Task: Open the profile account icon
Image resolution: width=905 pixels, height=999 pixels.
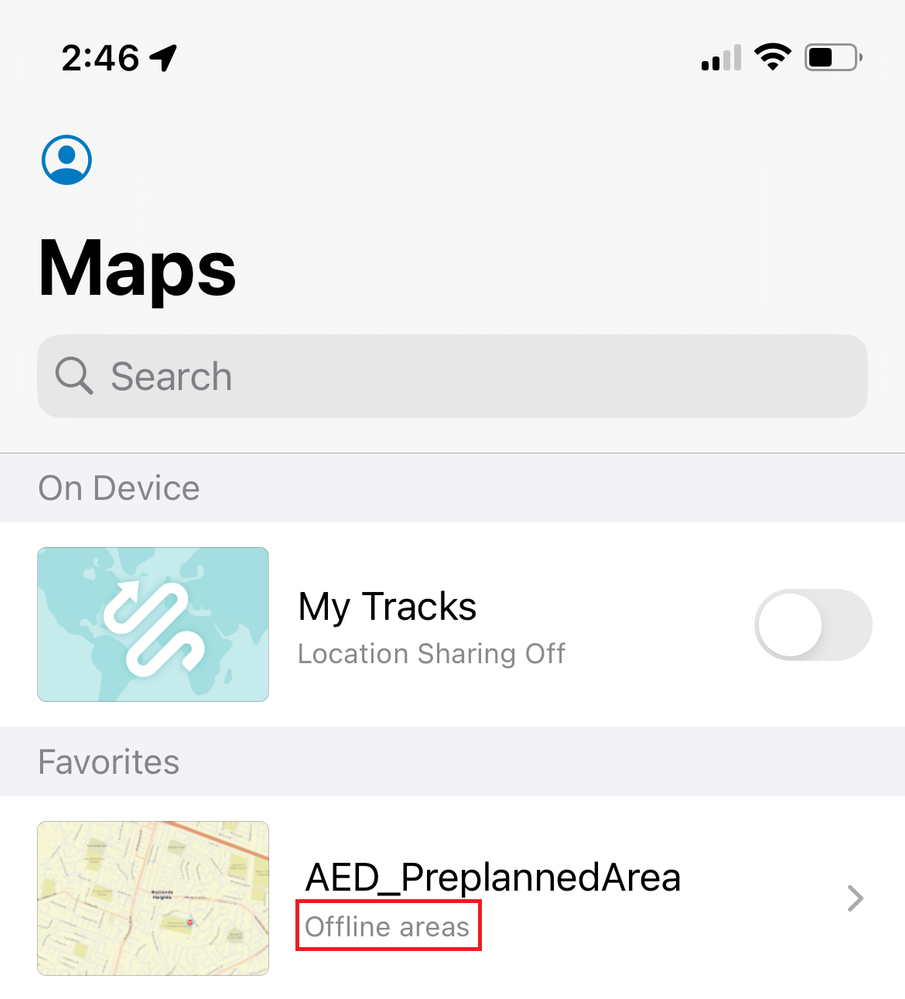Action: (67, 160)
